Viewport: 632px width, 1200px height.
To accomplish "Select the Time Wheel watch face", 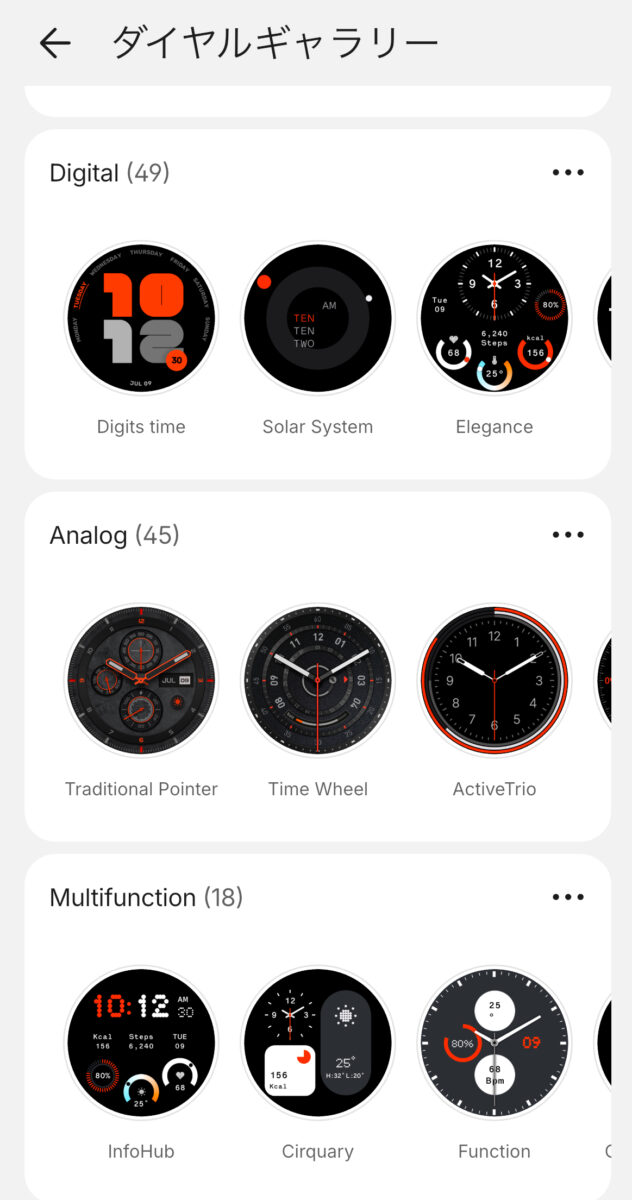I will (318, 681).
